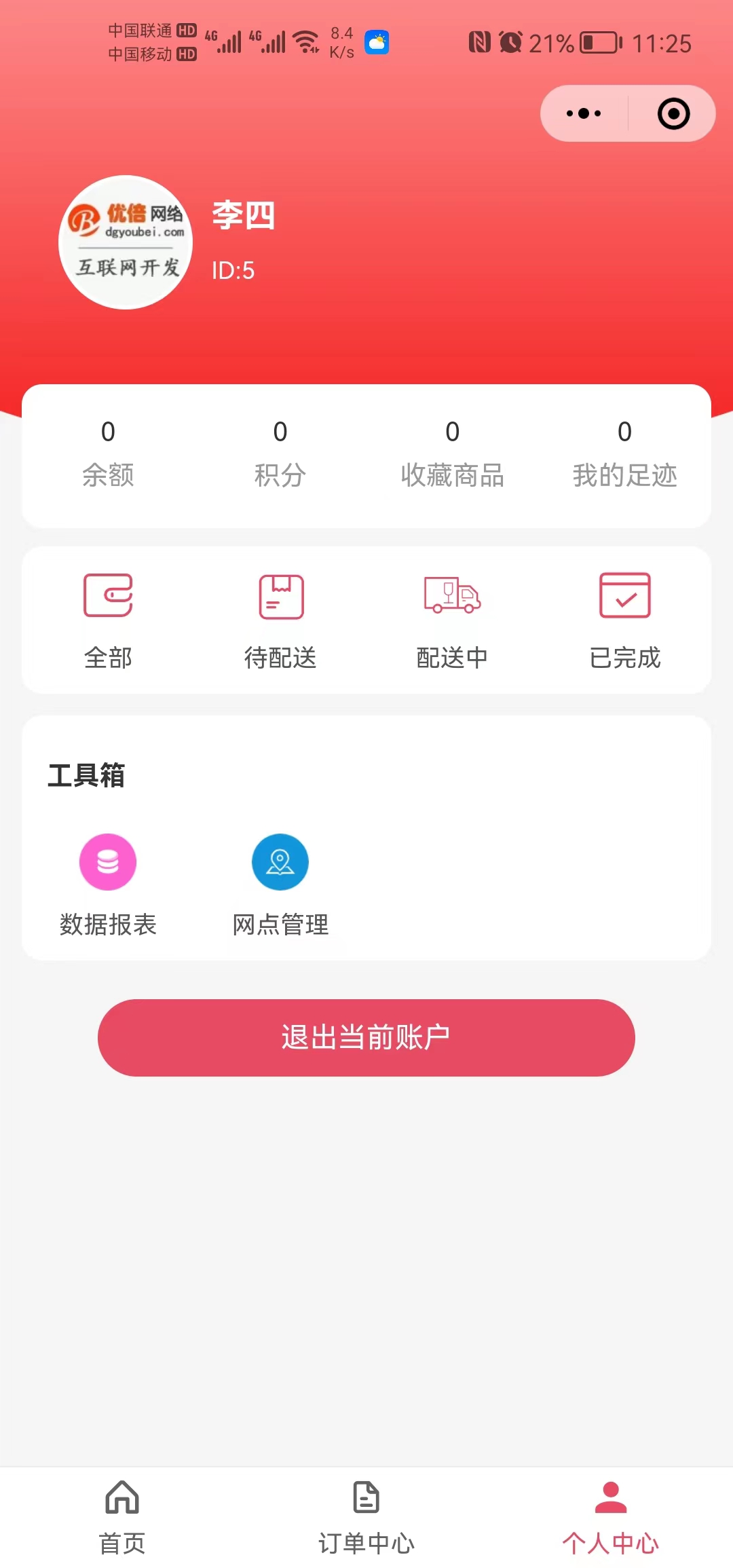Open 配送中 delivery truck icon
Screen dimensions: 733x1568
click(453, 597)
